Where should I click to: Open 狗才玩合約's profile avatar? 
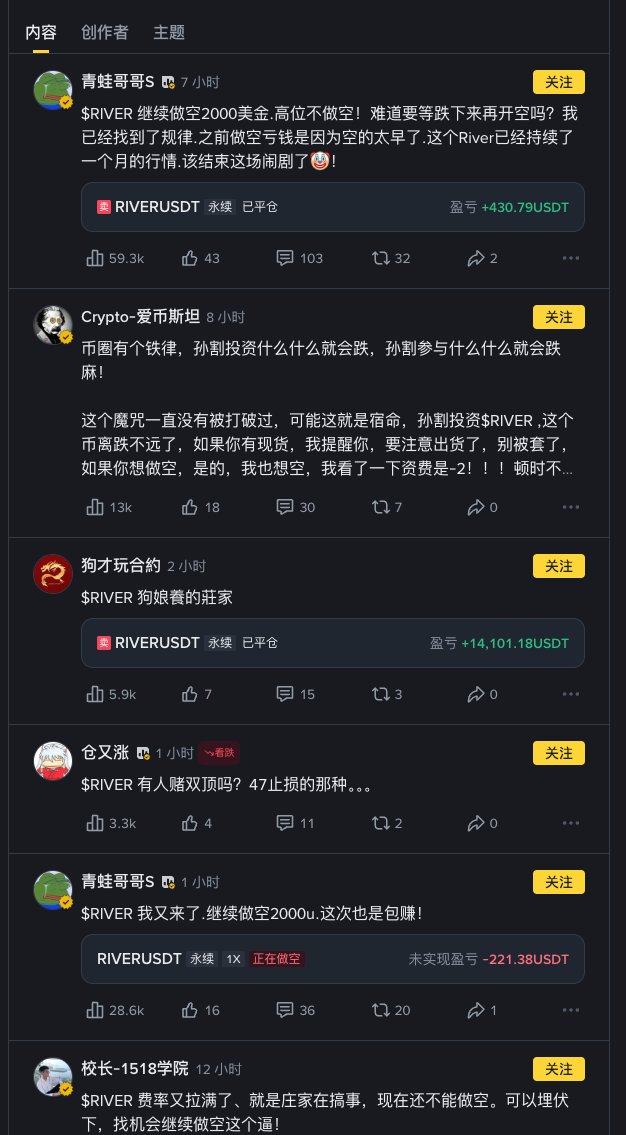(53, 574)
